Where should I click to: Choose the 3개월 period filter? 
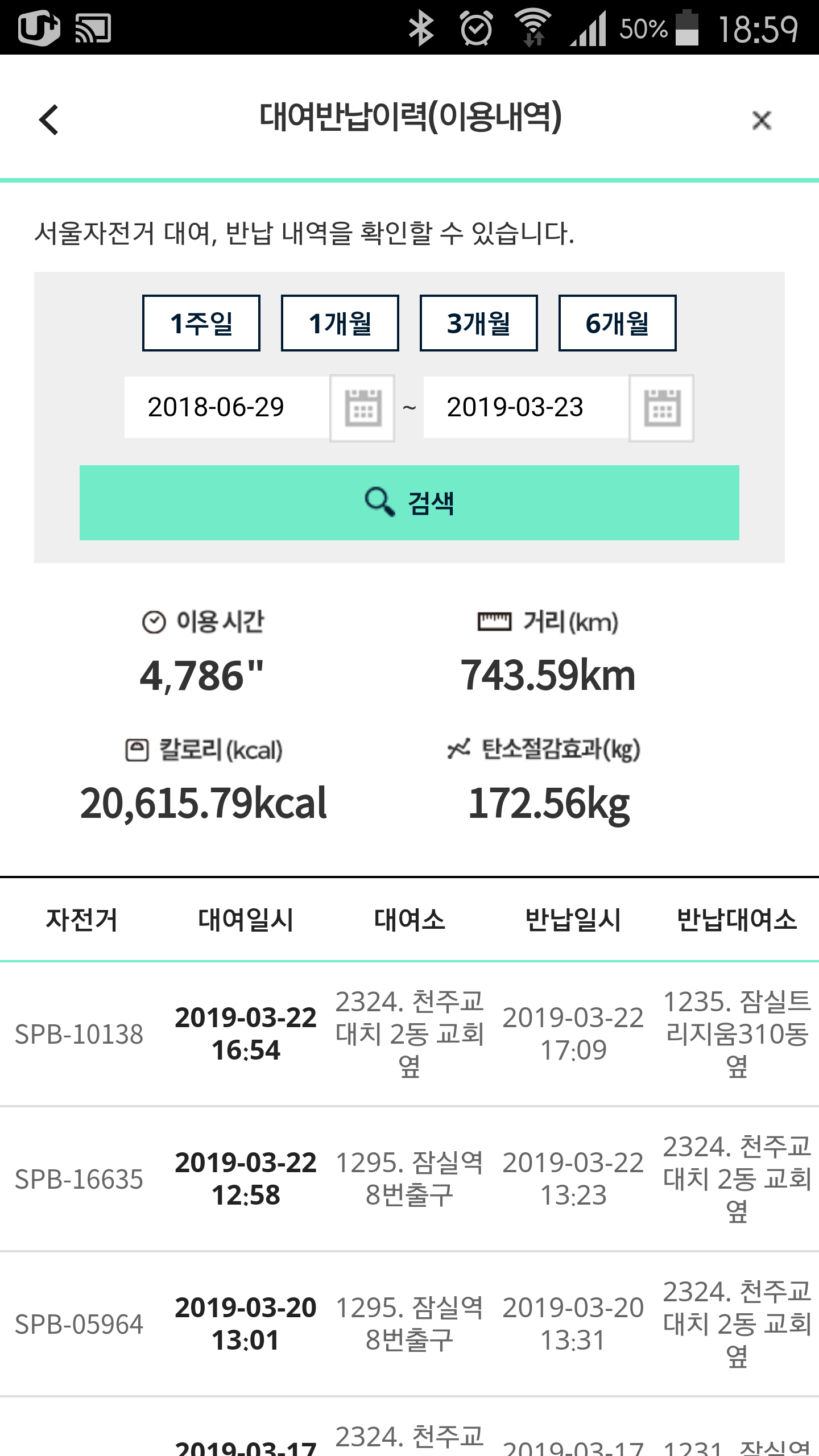[x=479, y=323]
